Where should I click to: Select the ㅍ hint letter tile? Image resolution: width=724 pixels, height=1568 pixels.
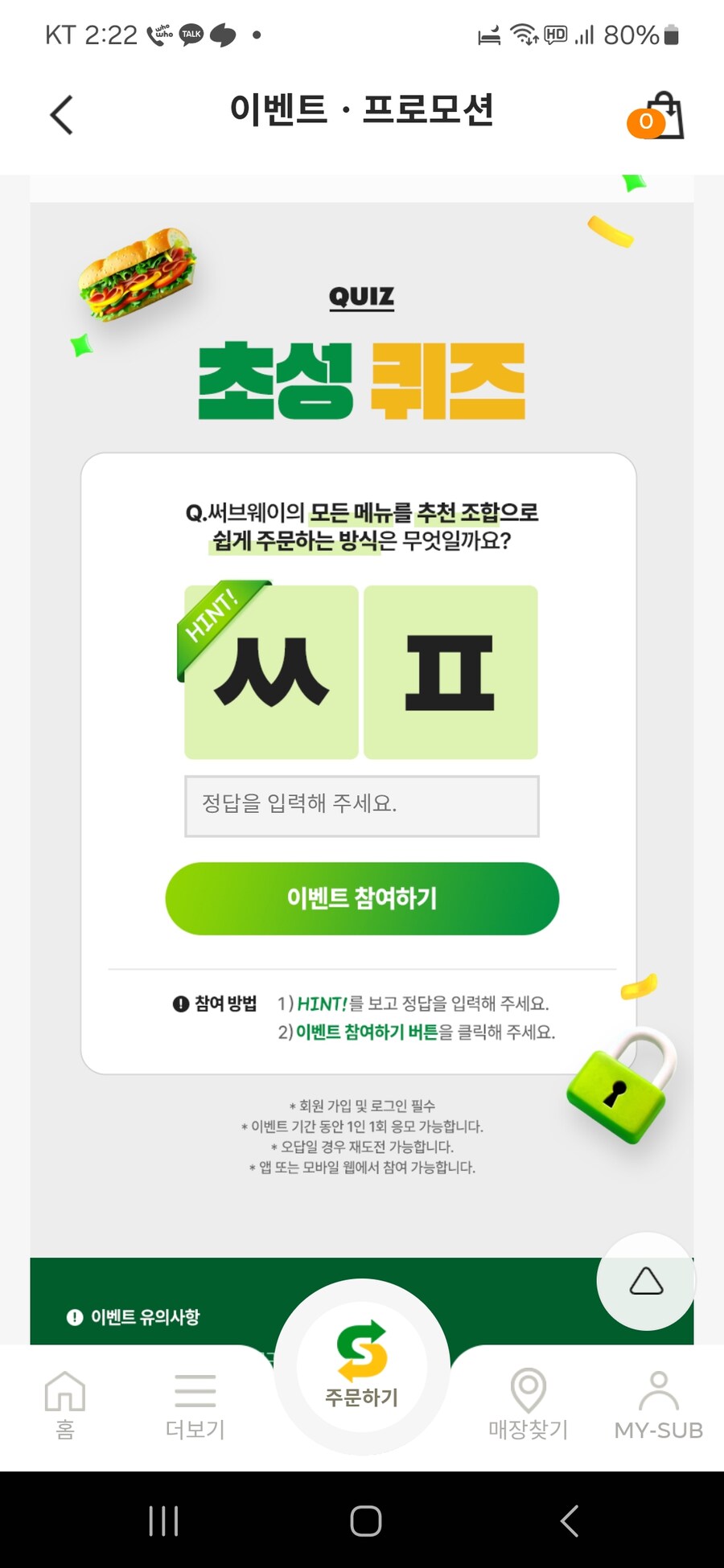tap(450, 672)
